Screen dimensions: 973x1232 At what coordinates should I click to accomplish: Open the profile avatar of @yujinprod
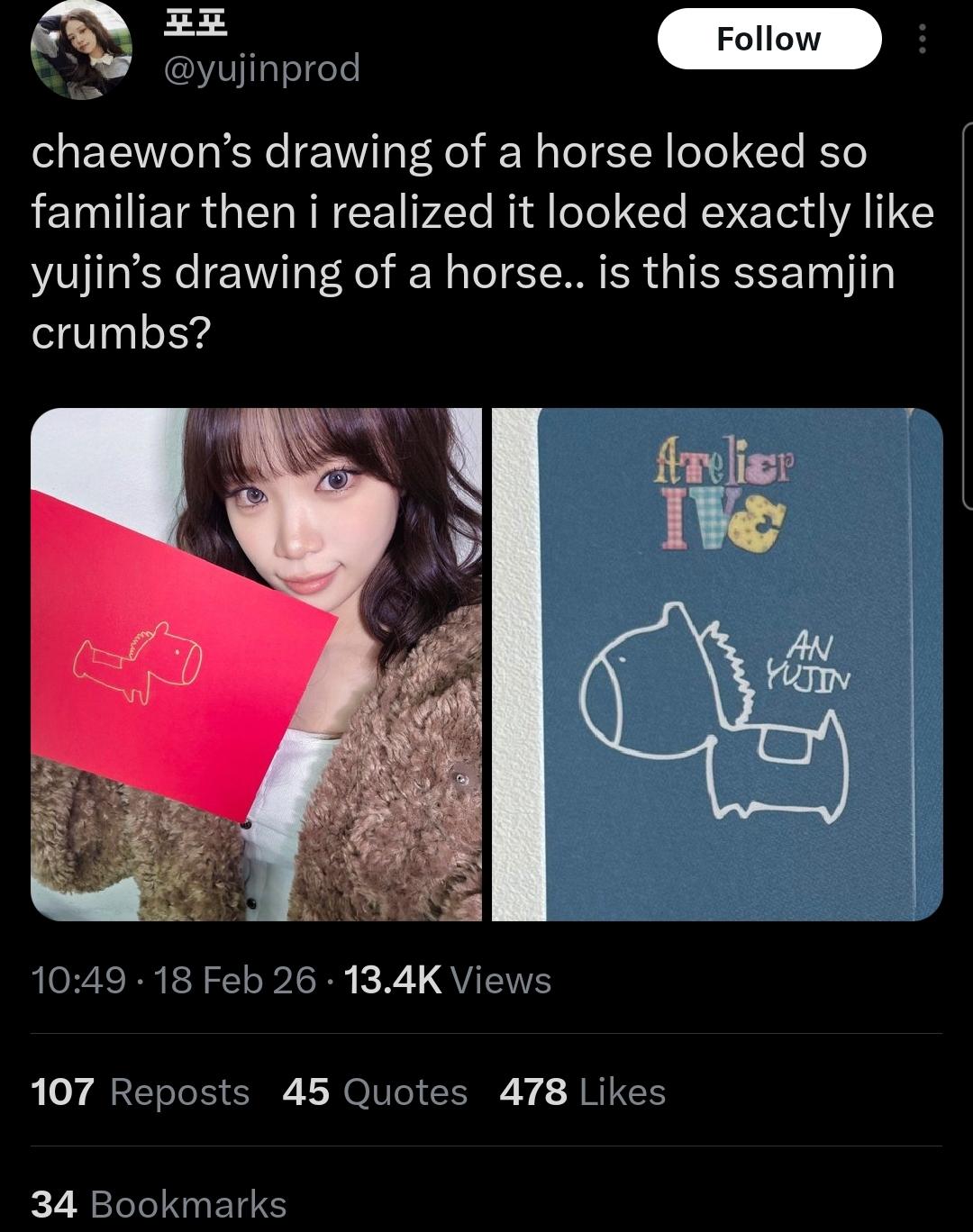pos(81,50)
